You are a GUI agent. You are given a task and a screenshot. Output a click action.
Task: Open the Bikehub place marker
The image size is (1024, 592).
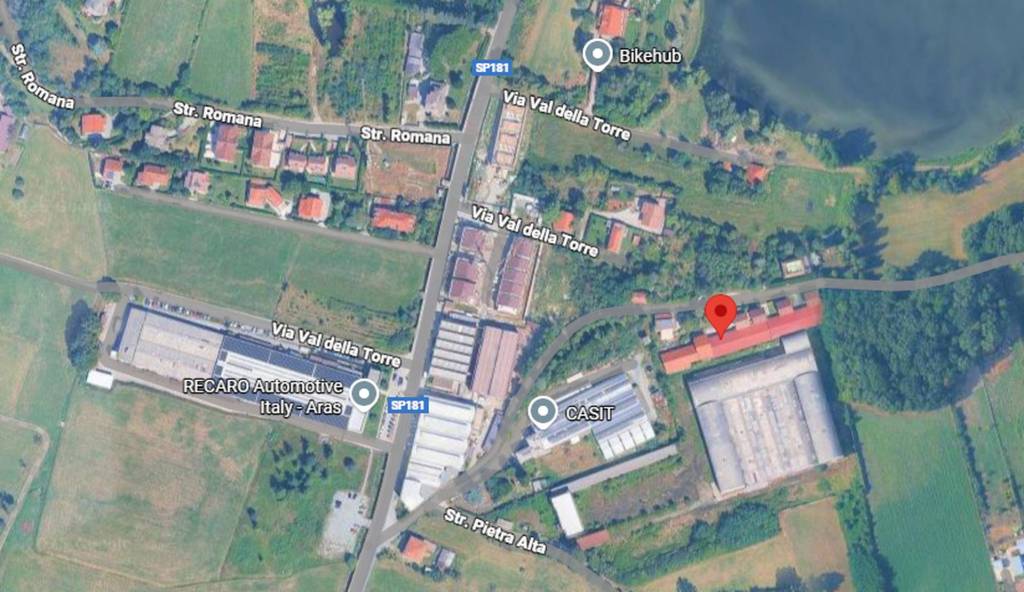click(x=597, y=55)
